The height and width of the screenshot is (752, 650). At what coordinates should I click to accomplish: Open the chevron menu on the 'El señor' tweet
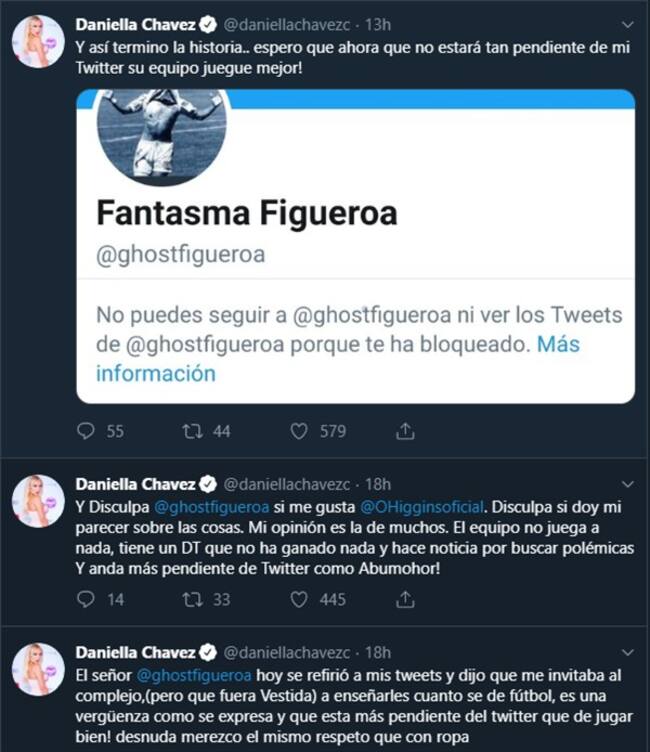[x=627, y=652]
